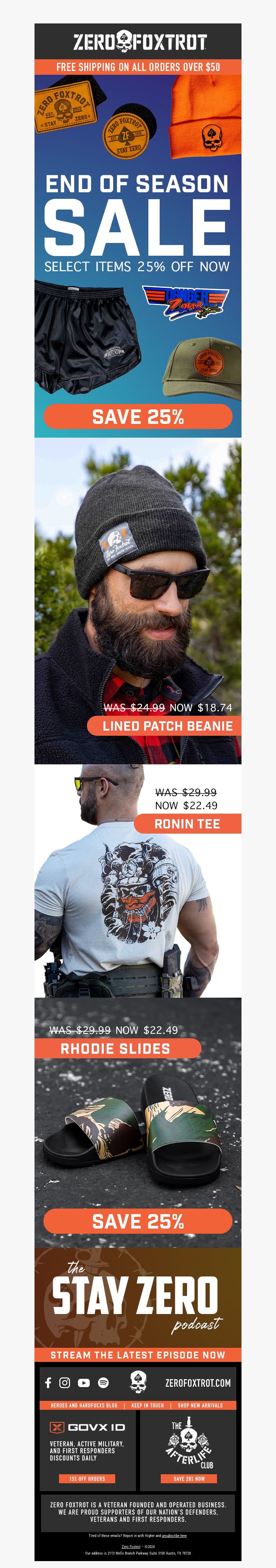Select the Keep In Touch link
This screenshot has height=1568, width=276.
(147, 1405)
